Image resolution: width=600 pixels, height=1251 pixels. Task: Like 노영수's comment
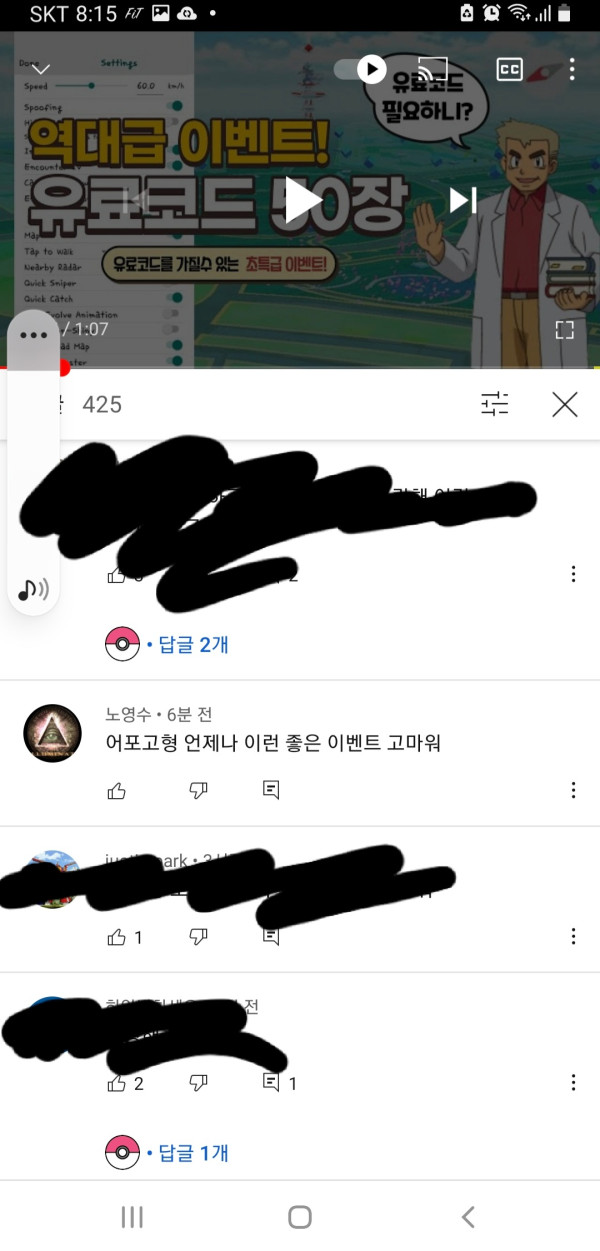pyautogui.click(x=117, y=791)
